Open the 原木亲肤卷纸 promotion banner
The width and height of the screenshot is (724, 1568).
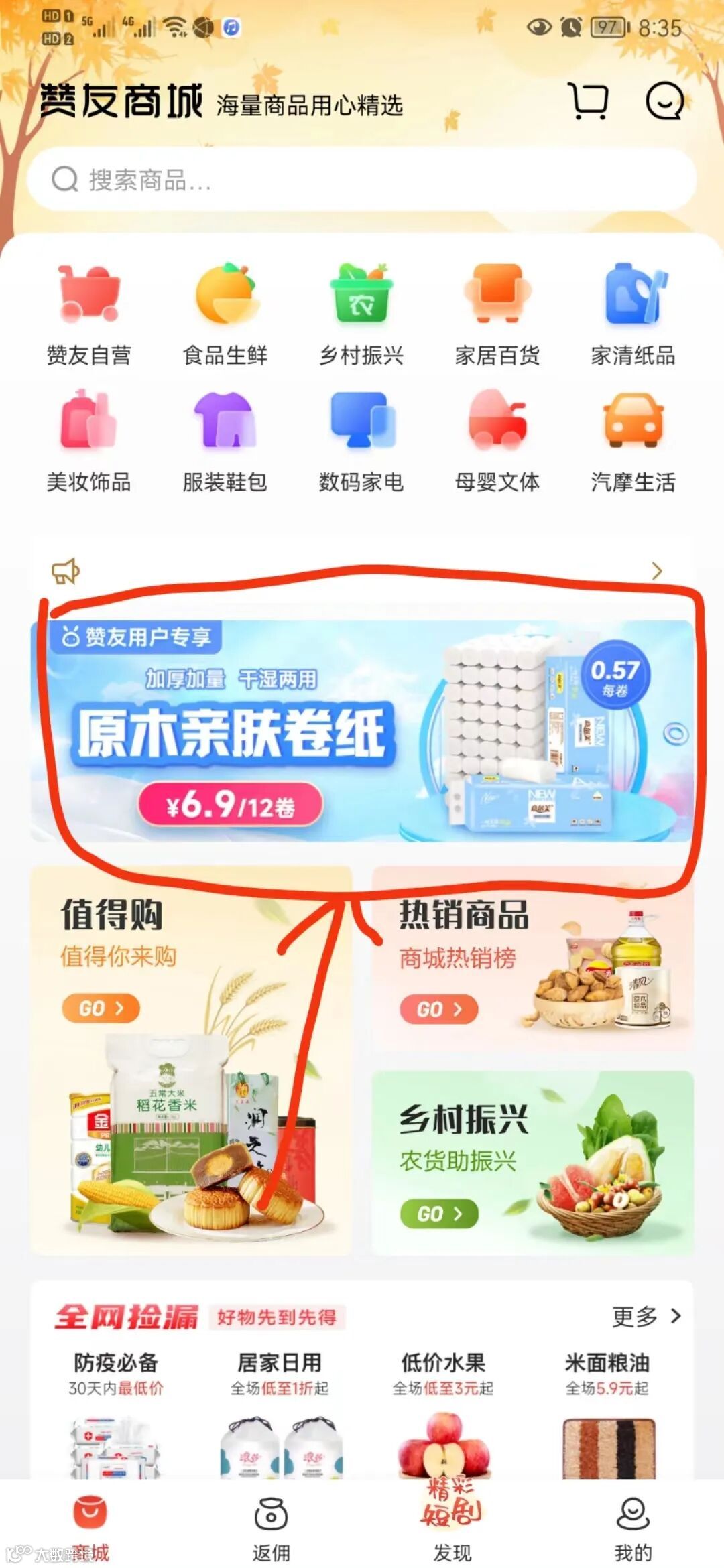tap(362, 734)
